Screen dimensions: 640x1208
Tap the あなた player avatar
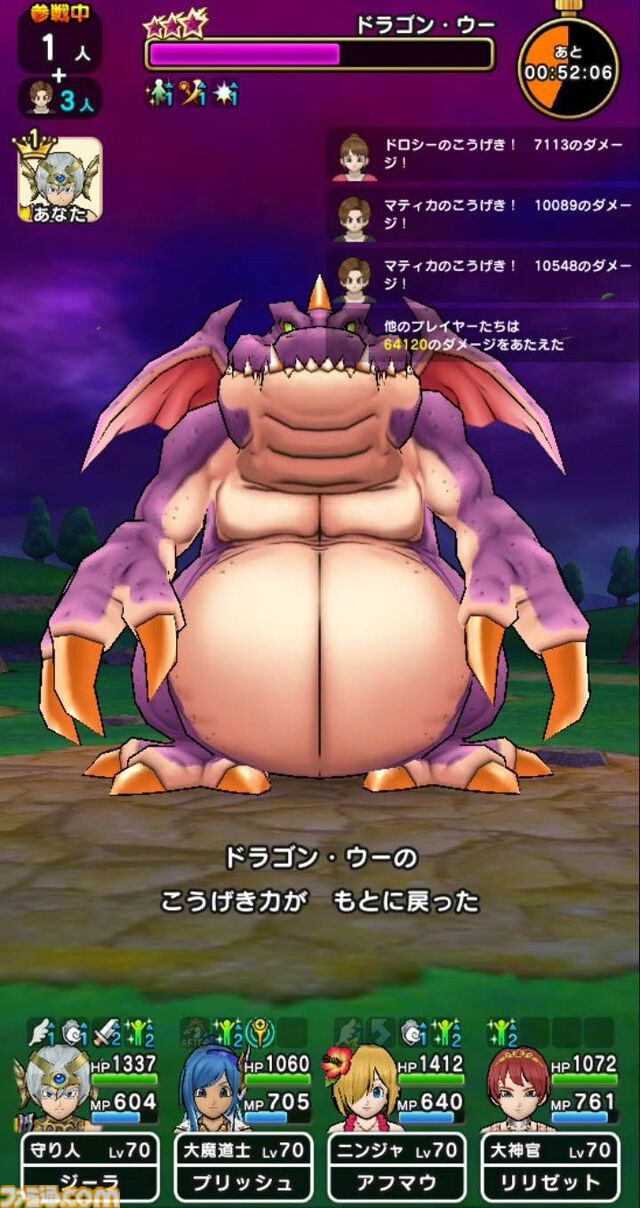pyautogui.click(x=59, y=180)
